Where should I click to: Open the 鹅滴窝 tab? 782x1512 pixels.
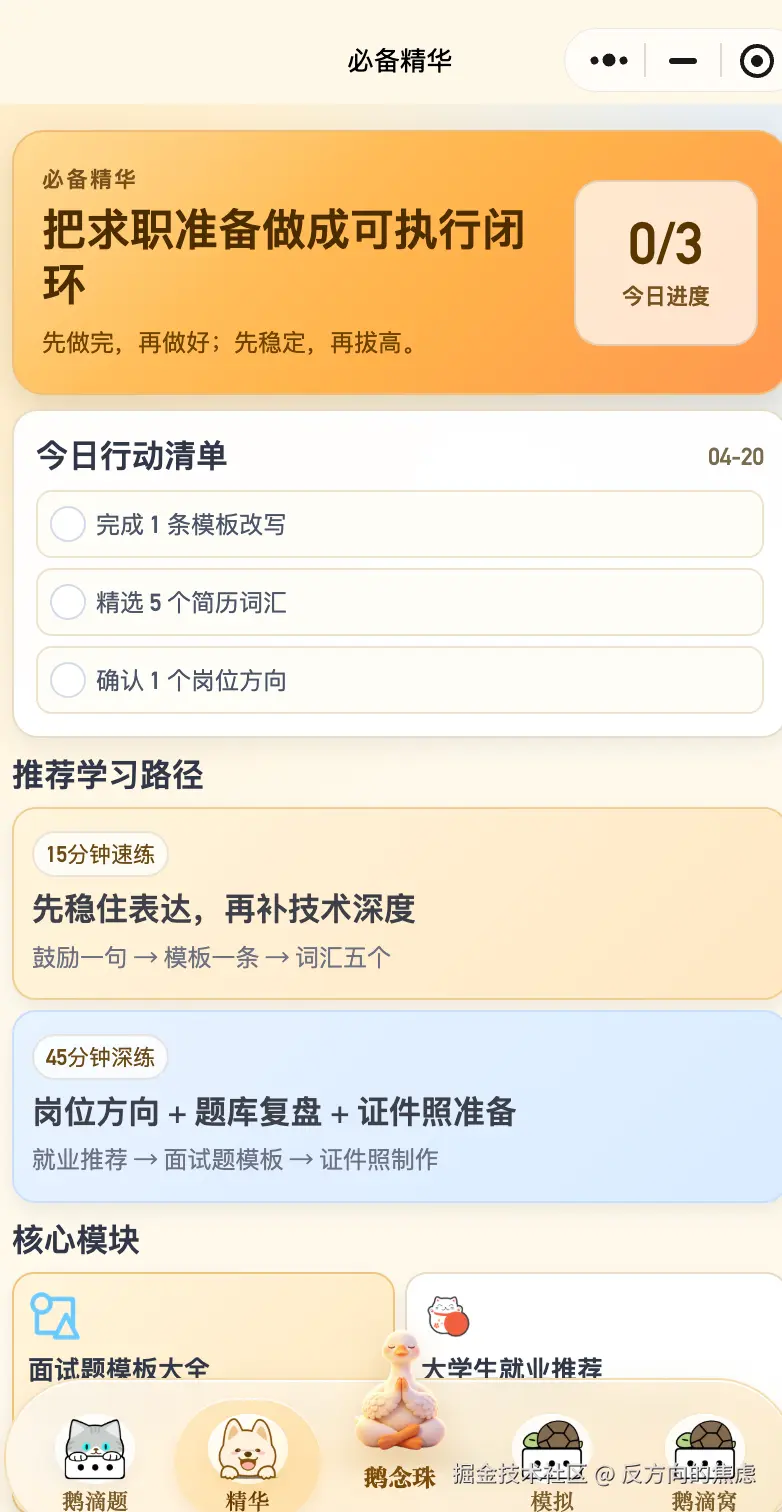pos(705,1459)
